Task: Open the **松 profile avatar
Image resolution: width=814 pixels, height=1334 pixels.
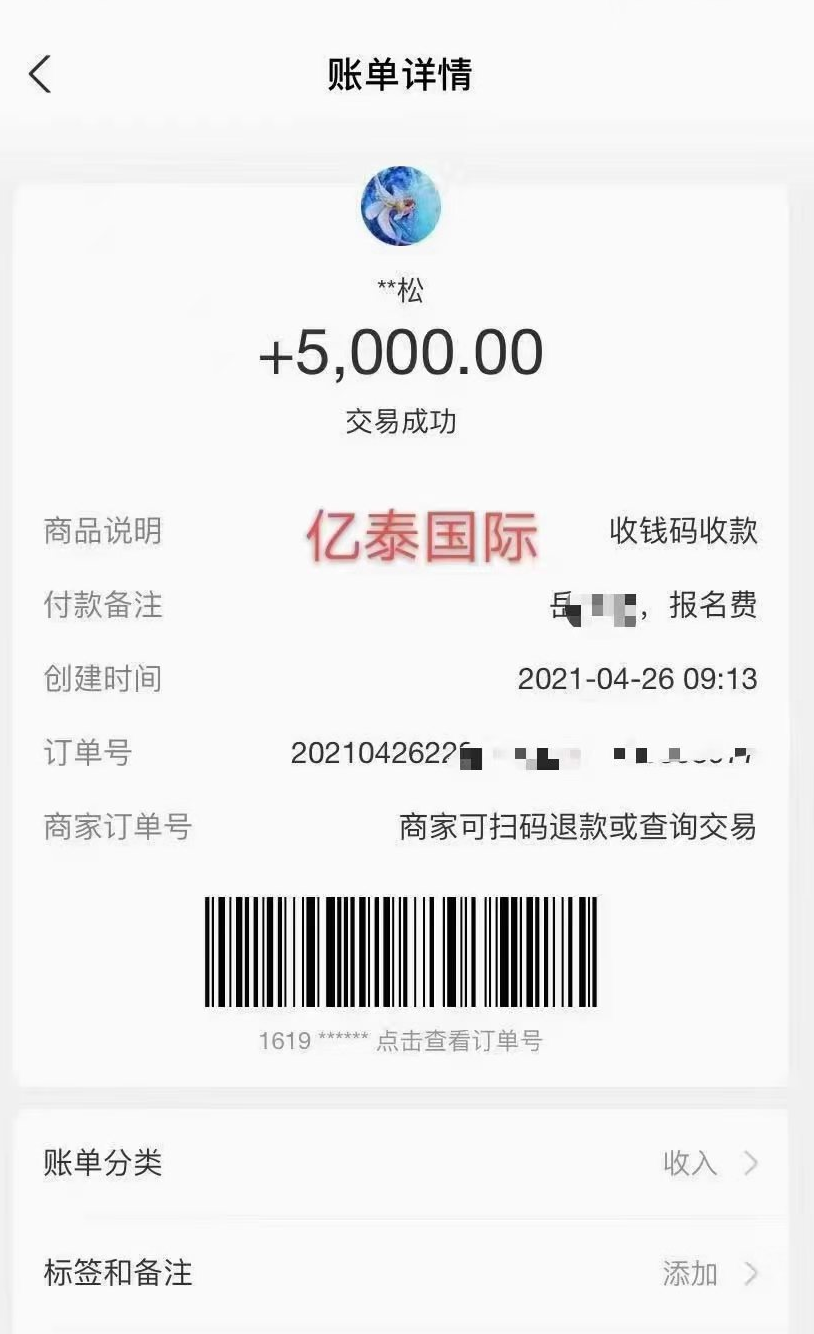Action: pos(400,205)
